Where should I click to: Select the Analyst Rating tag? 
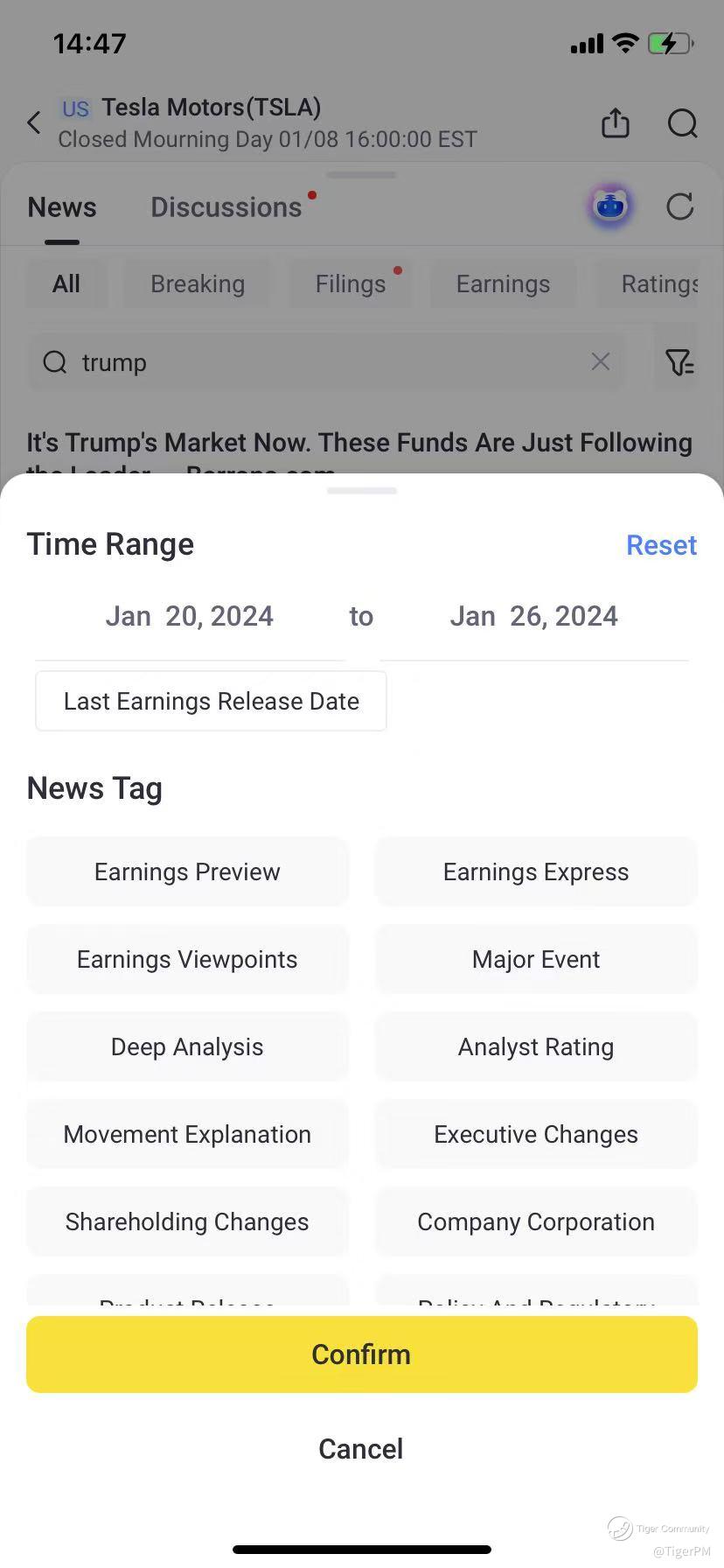[x=536, y=1046]
